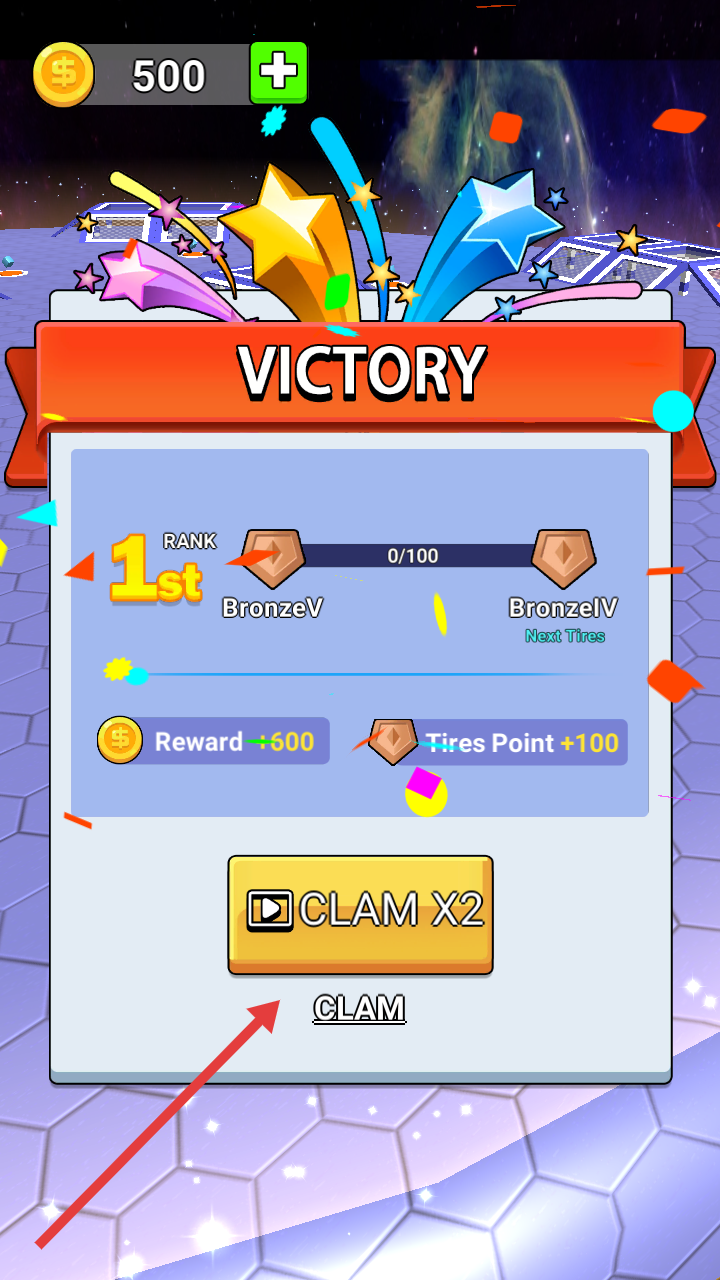
Task: Tap the underlined CLAM link
Action: (x=359, y=1008)
